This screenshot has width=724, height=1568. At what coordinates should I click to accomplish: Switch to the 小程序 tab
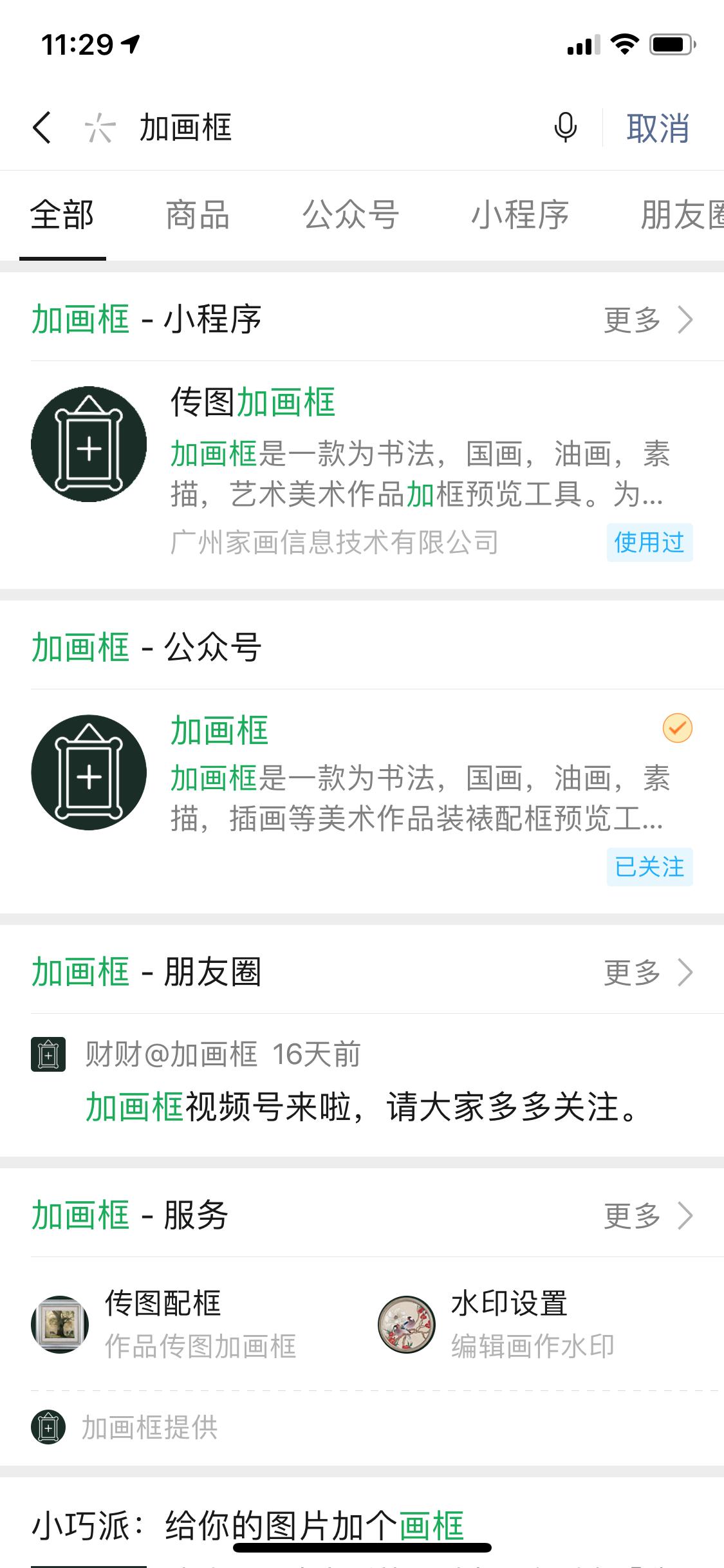pyautogui.click(x=519, y=216)
